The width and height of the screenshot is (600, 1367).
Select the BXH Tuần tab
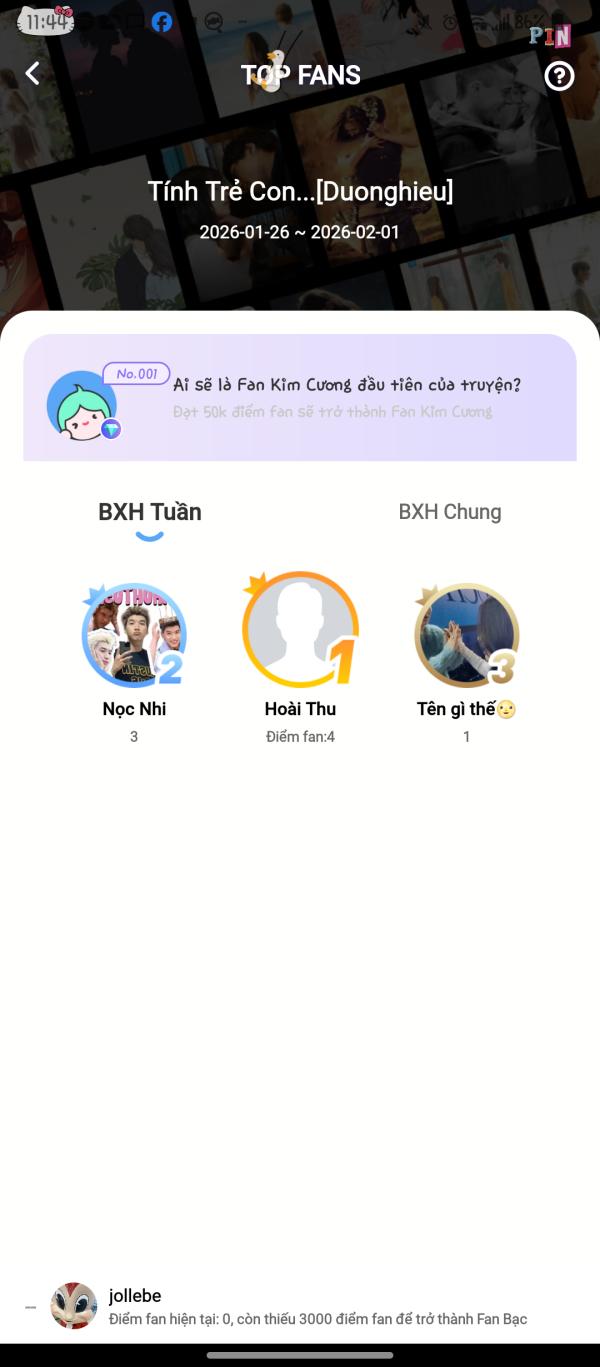point(150,512)
